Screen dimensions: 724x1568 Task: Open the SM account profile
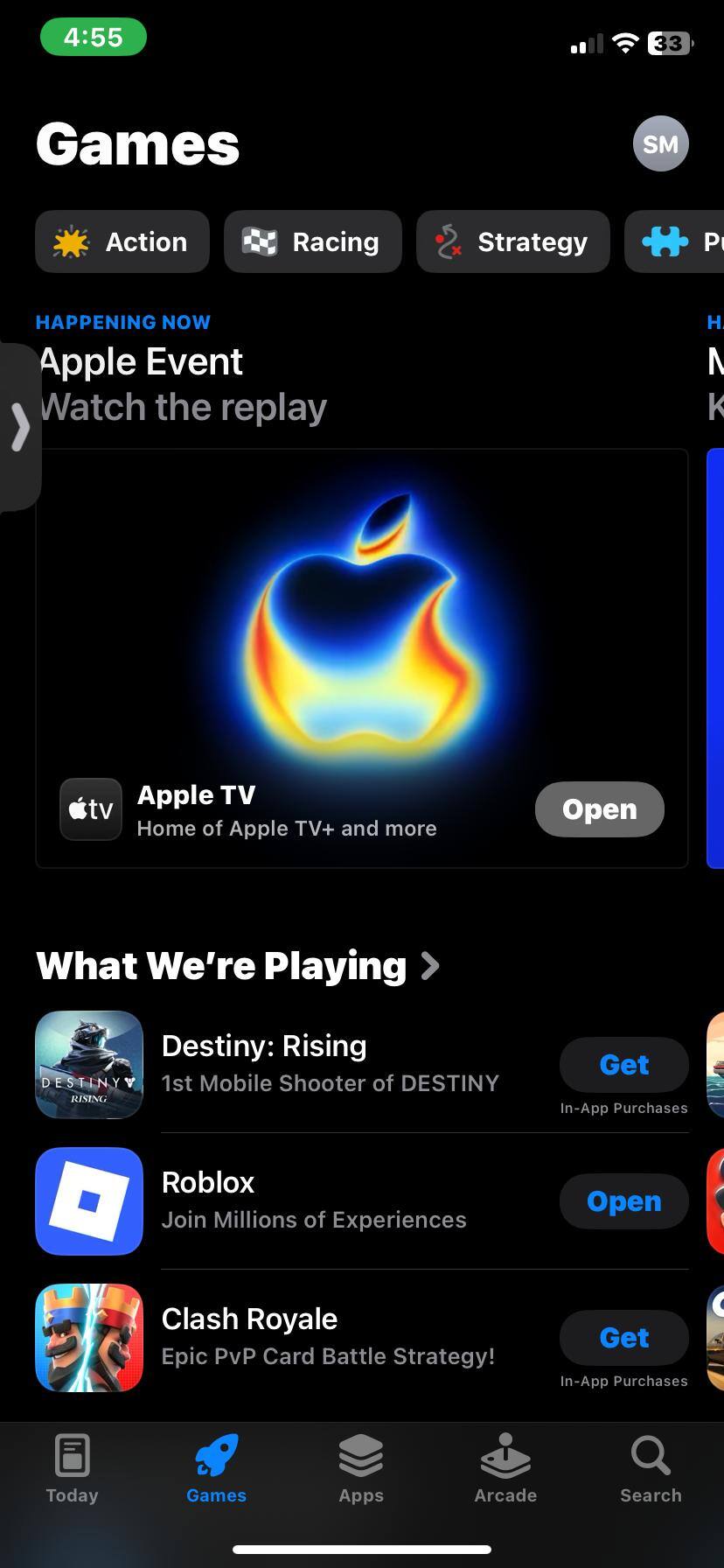coord(660,143)
